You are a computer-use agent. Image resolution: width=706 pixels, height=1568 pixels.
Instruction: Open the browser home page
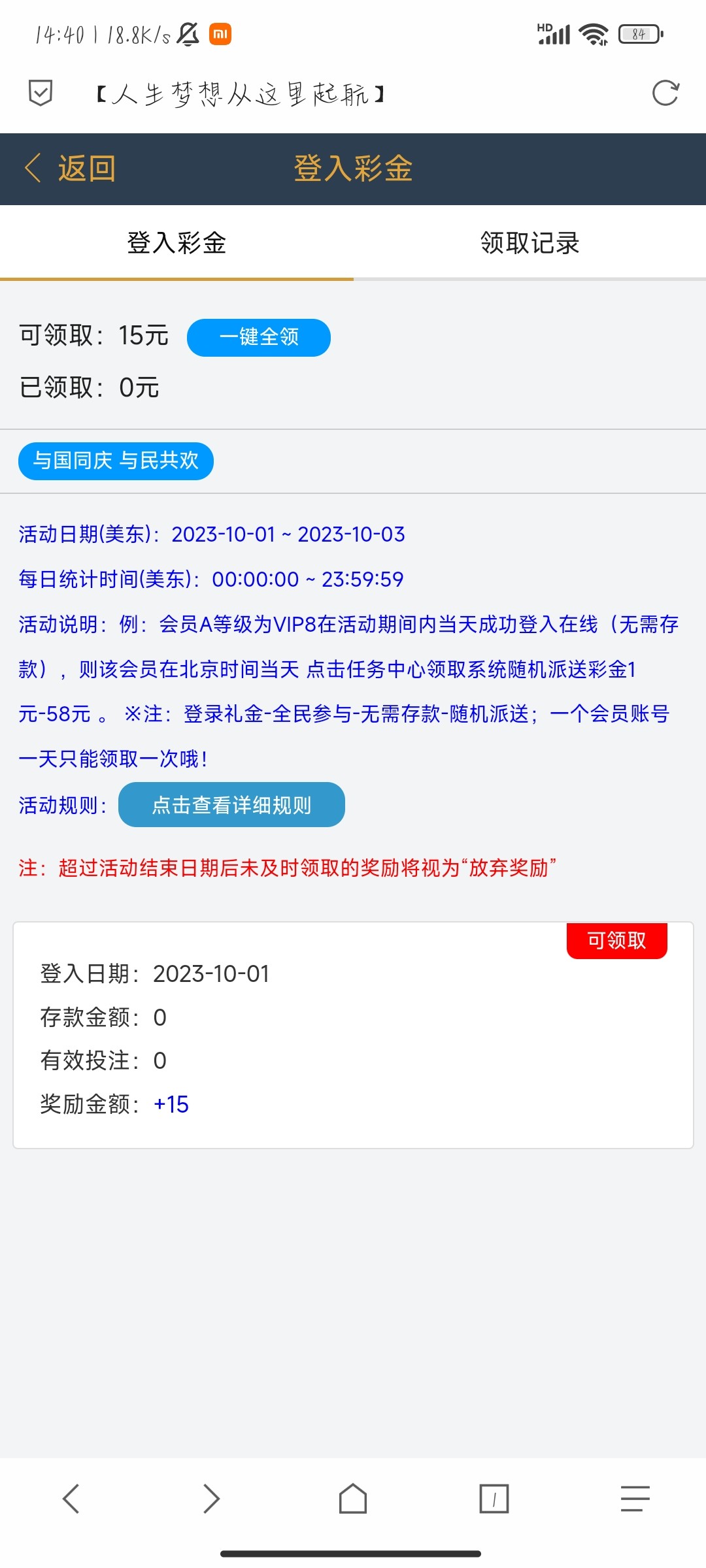(x=353, y=1499)
